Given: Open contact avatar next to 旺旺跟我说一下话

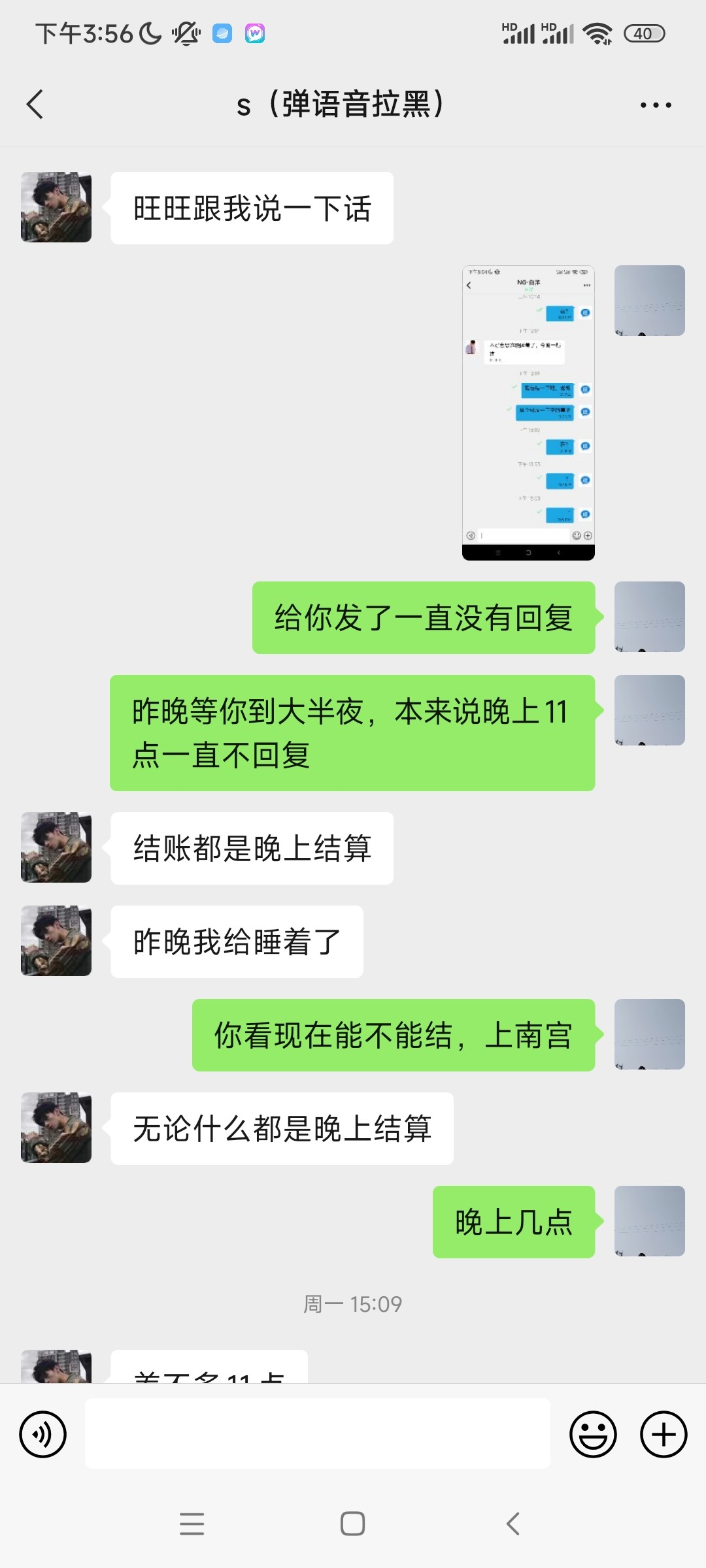Looking at the screenshot, I should (x=56, y=207).
